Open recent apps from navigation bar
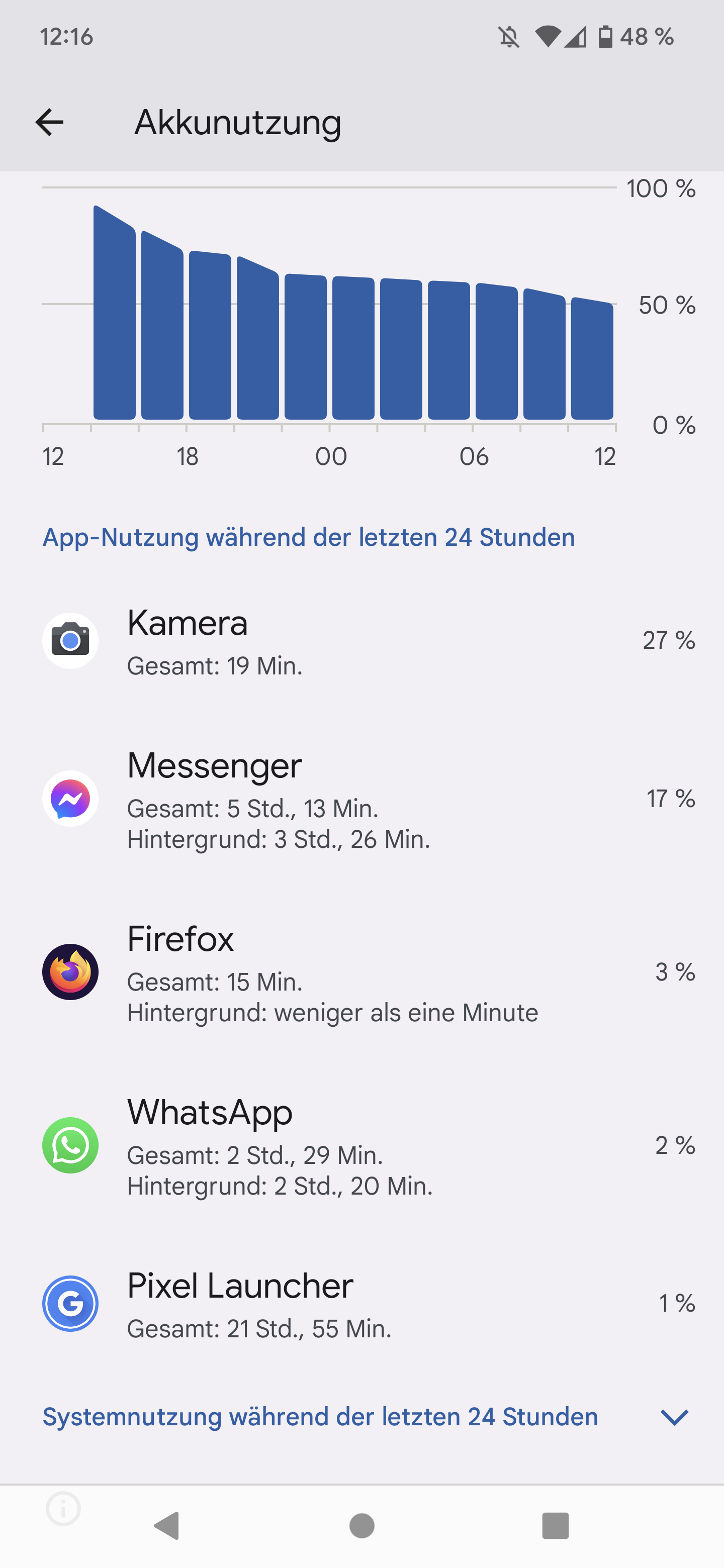Screen dimensions: 724x1568 click(555, 1525)
